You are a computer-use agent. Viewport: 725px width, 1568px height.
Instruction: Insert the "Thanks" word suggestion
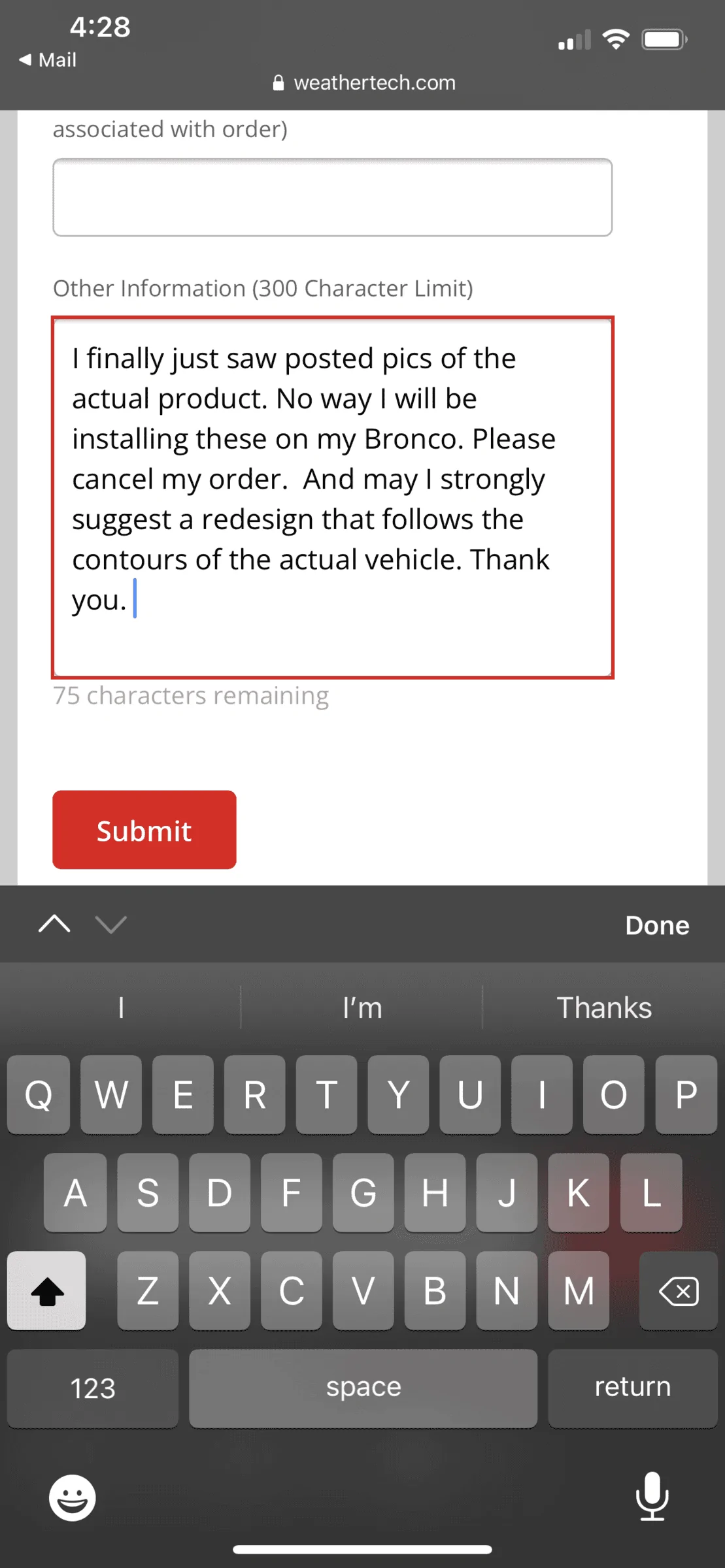[x=604, y=1007]
